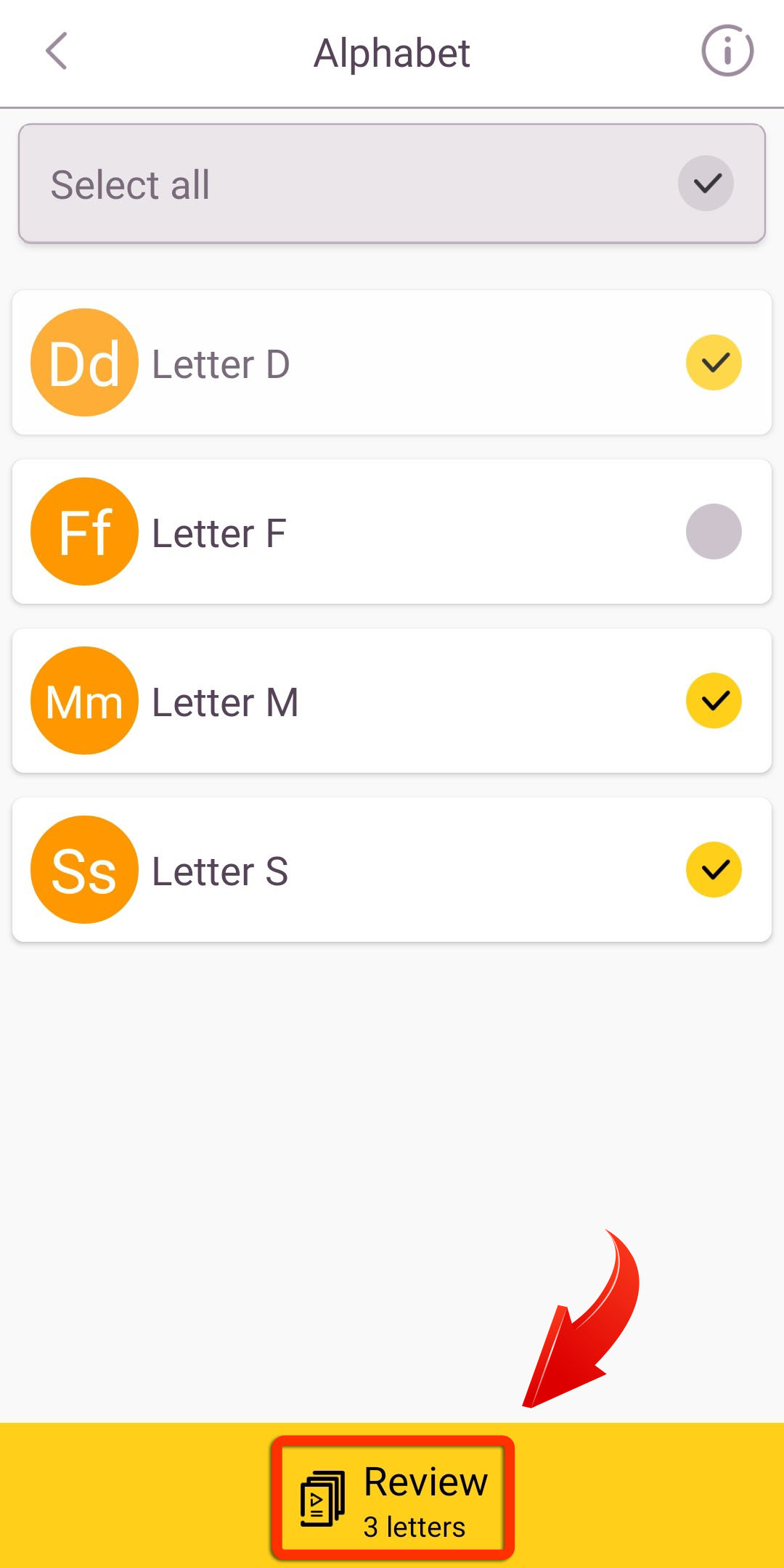Go back from the Alphabet screen

(57, 52)
